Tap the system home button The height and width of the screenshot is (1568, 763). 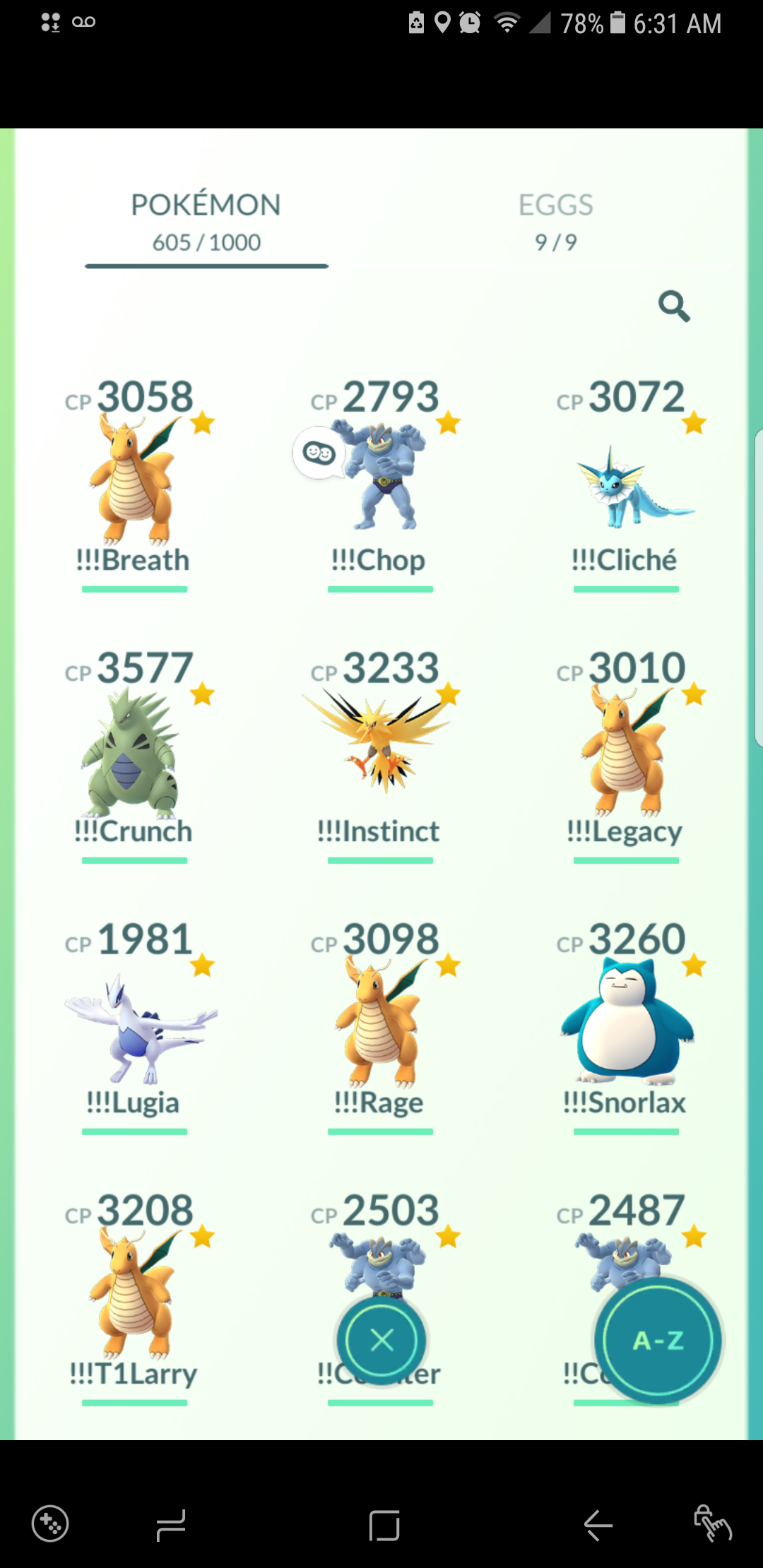(384, 1525)
